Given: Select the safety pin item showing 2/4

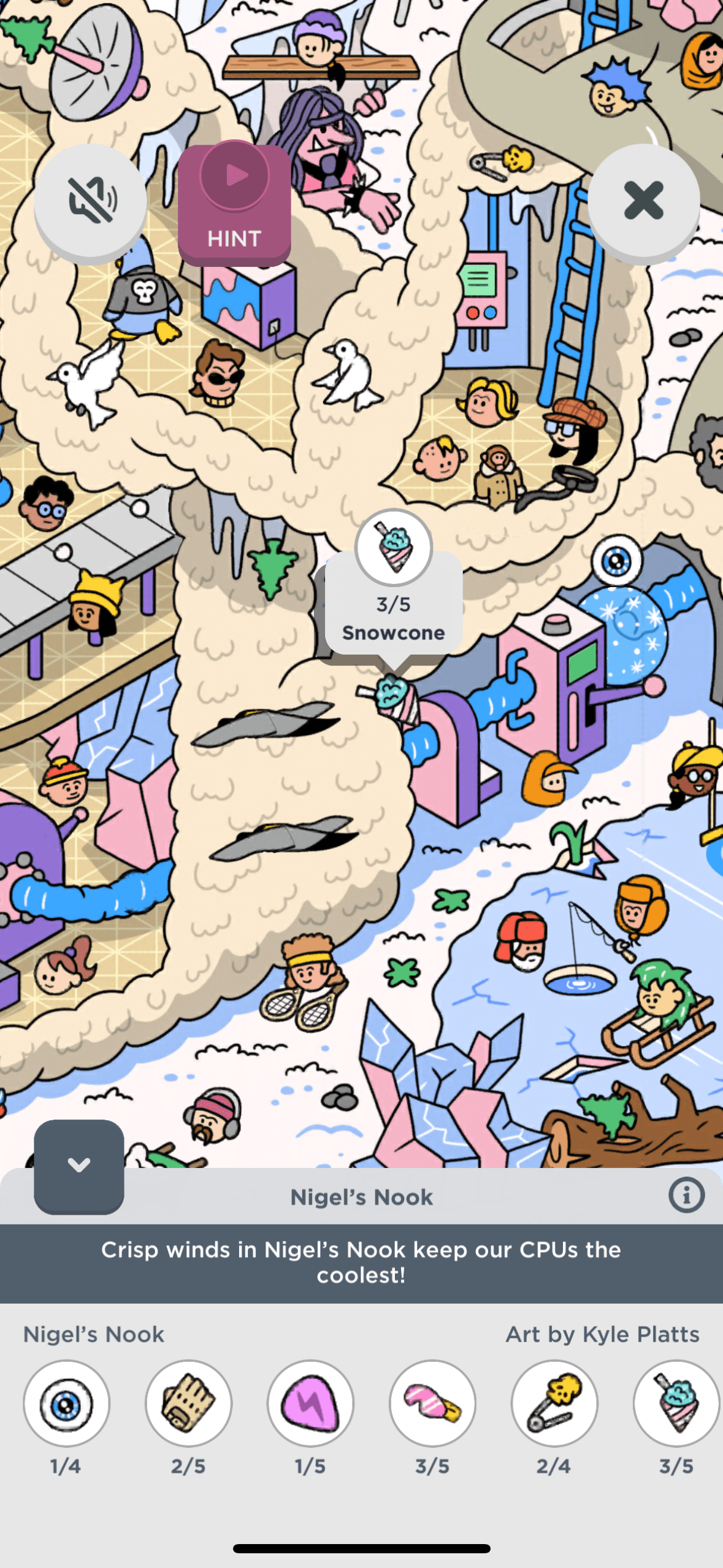Looking at the screenshot, I should tap(554, 1404).
